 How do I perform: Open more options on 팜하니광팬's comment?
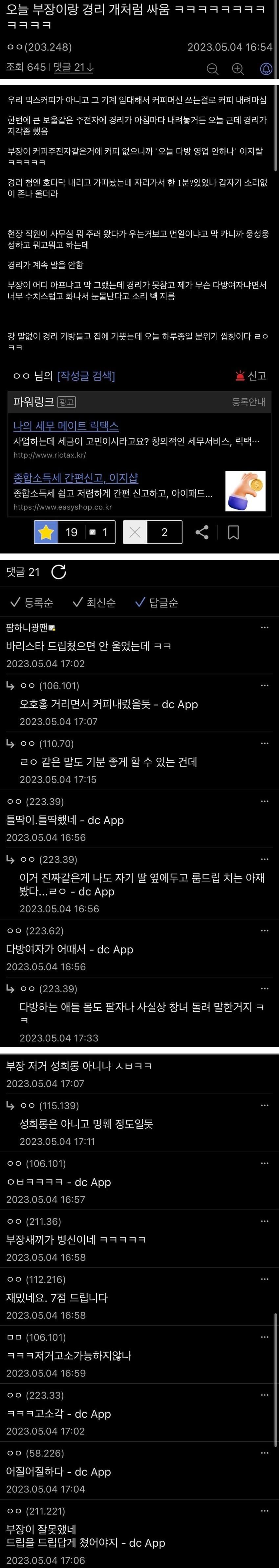pos(264,628)
